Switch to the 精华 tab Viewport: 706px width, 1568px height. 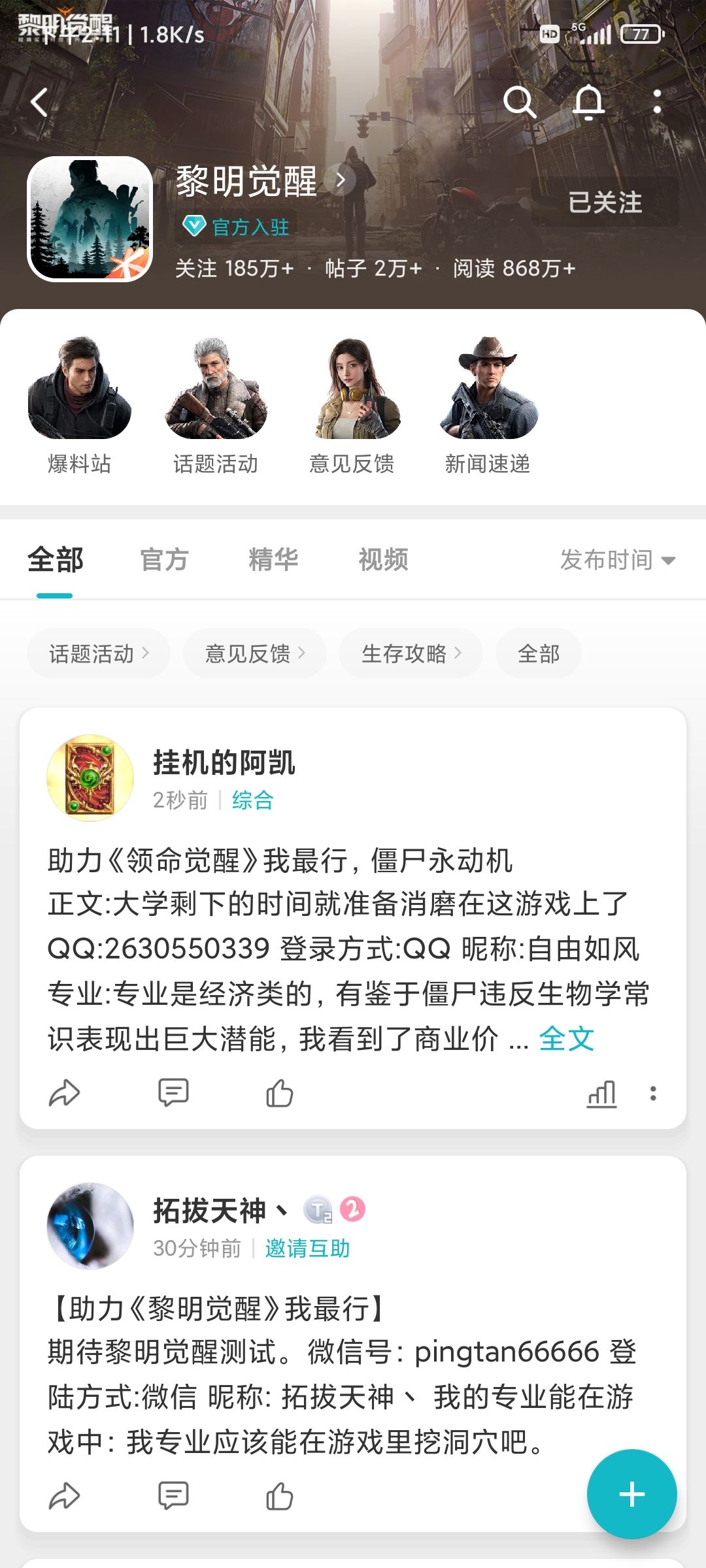click(273, 560)
